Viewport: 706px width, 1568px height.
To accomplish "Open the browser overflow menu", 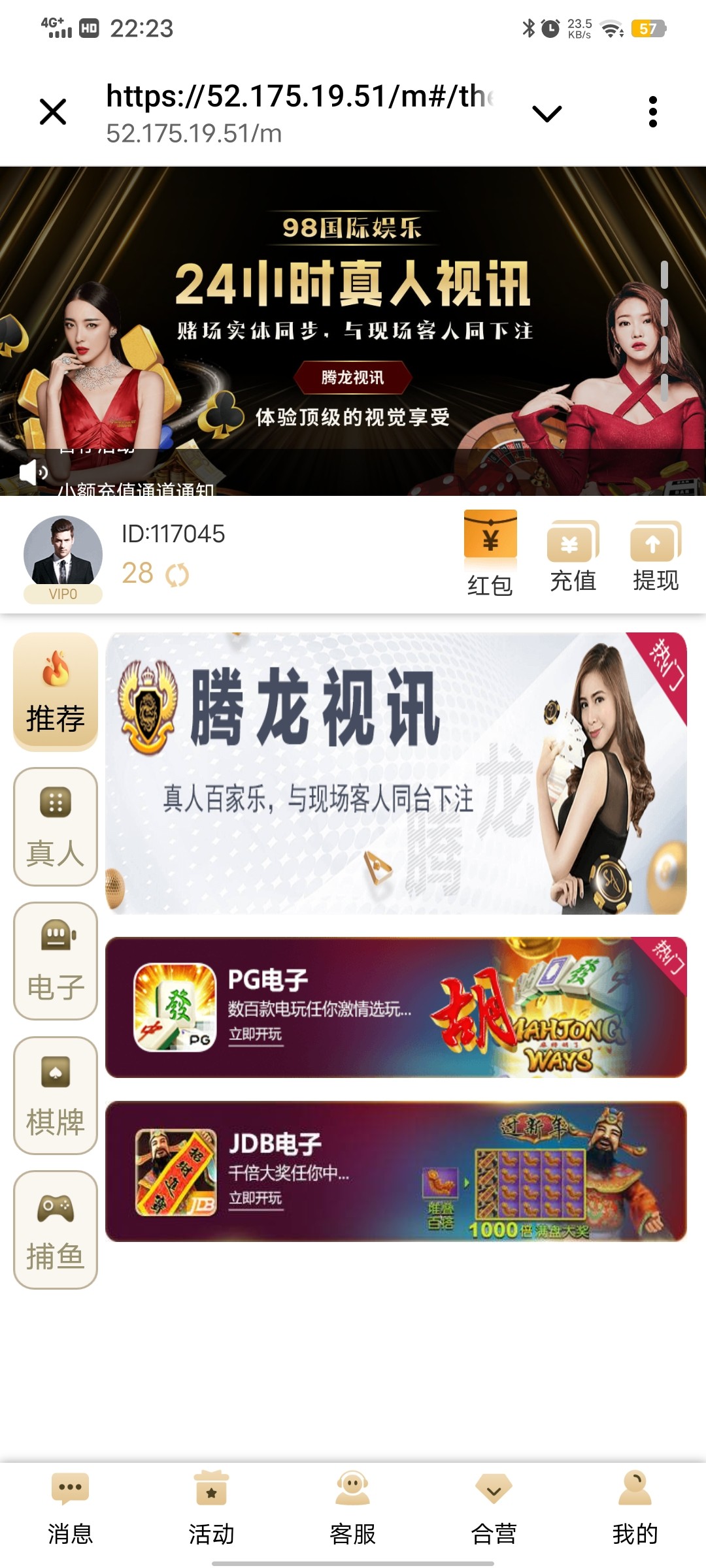I will [652, 112].
